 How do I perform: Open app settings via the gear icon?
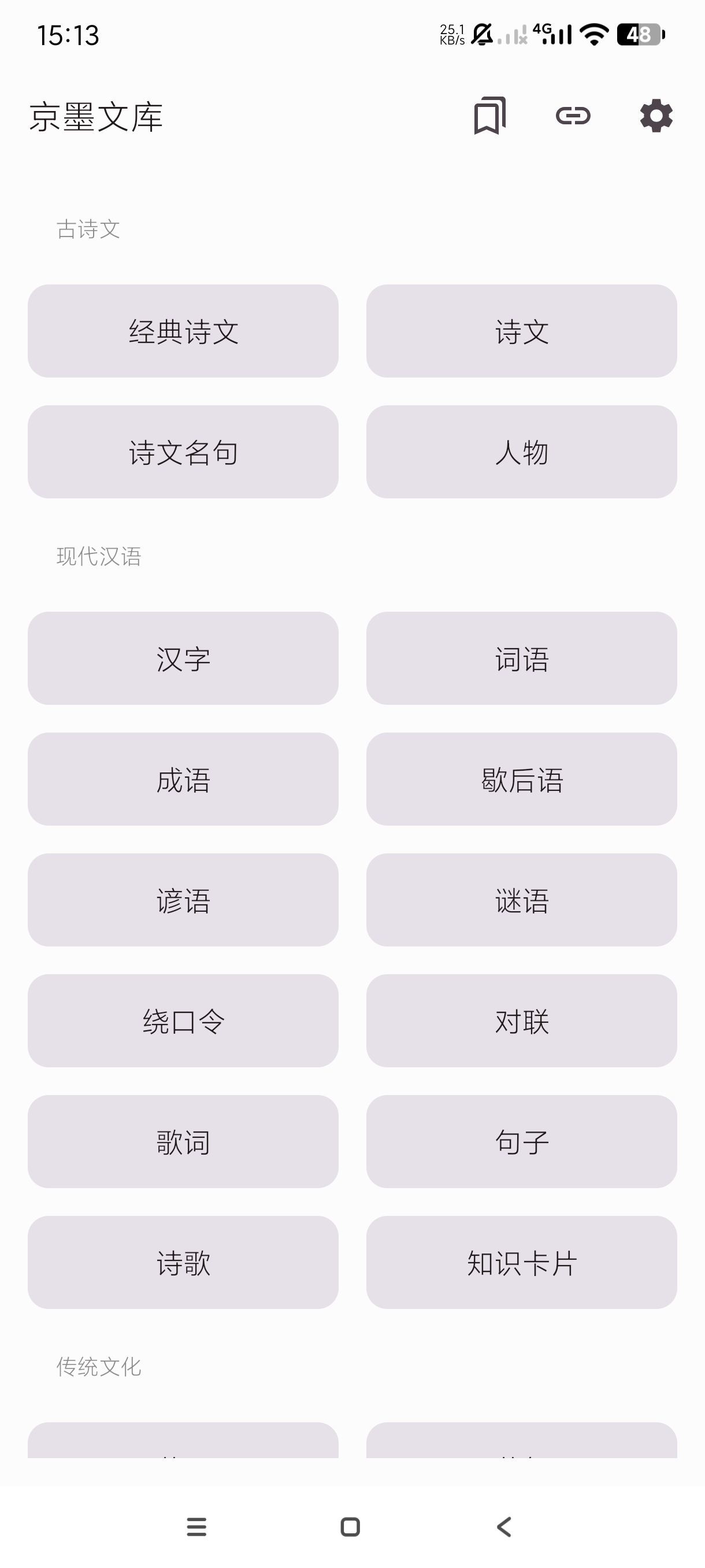click(x=656, y=116)
